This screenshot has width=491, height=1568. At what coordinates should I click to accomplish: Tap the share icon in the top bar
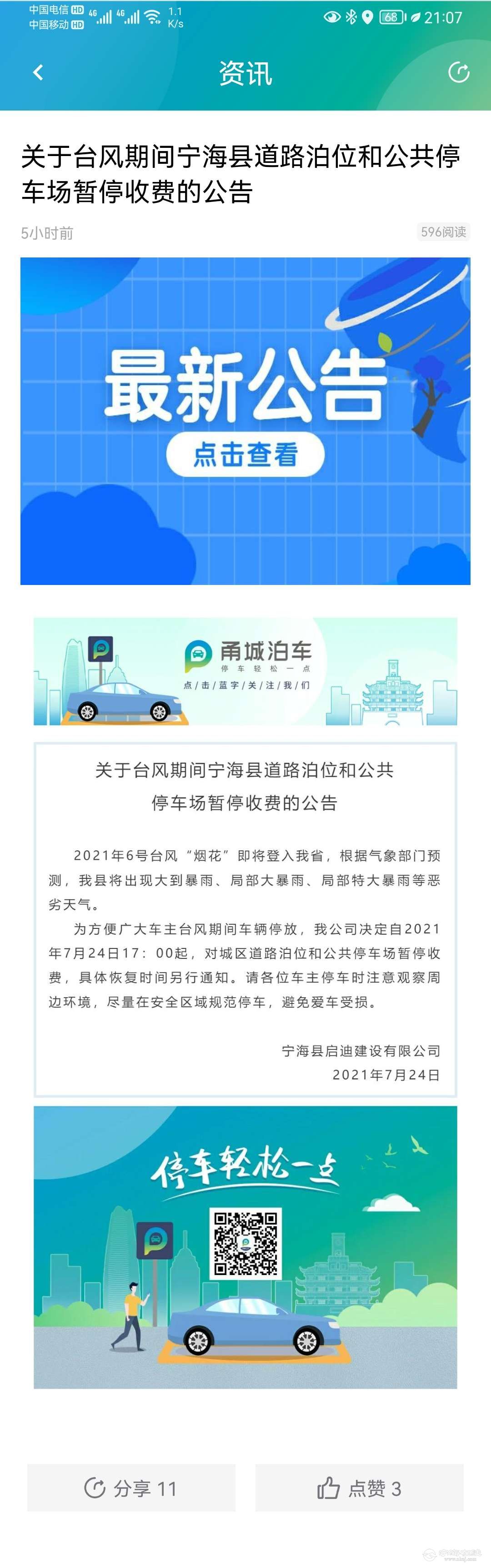click(458, 72)
